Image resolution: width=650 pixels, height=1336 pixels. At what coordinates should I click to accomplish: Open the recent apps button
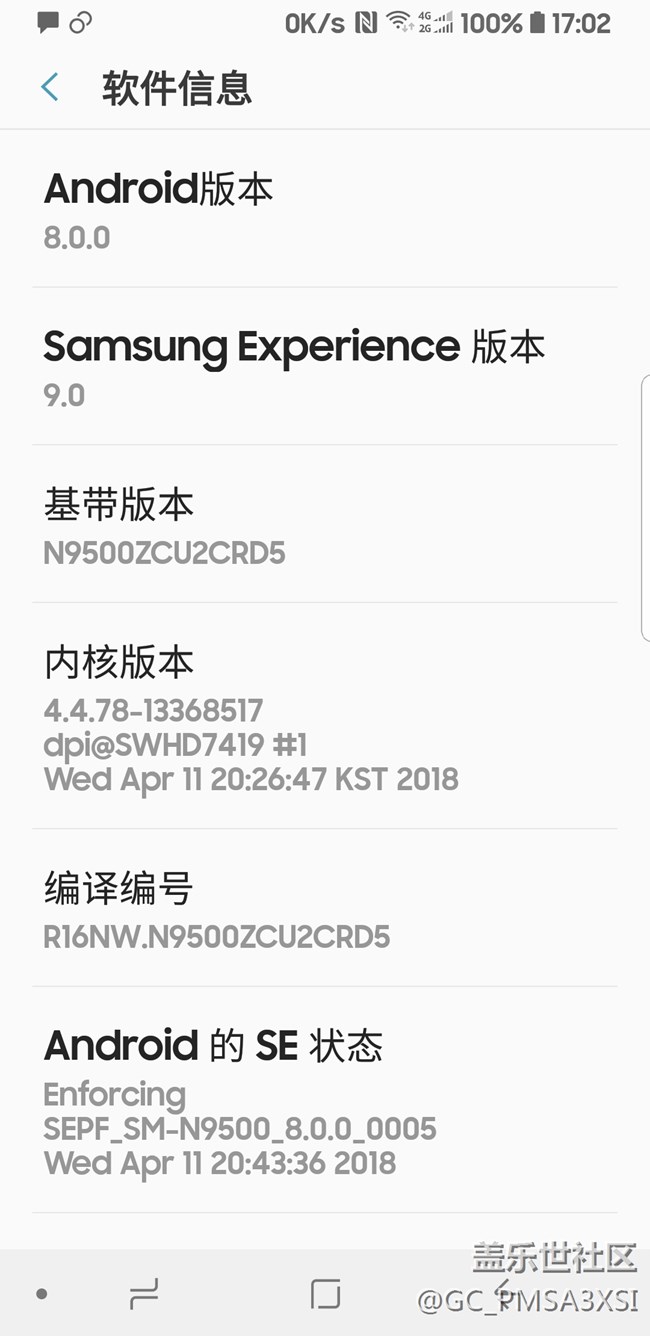[144, 1294]
